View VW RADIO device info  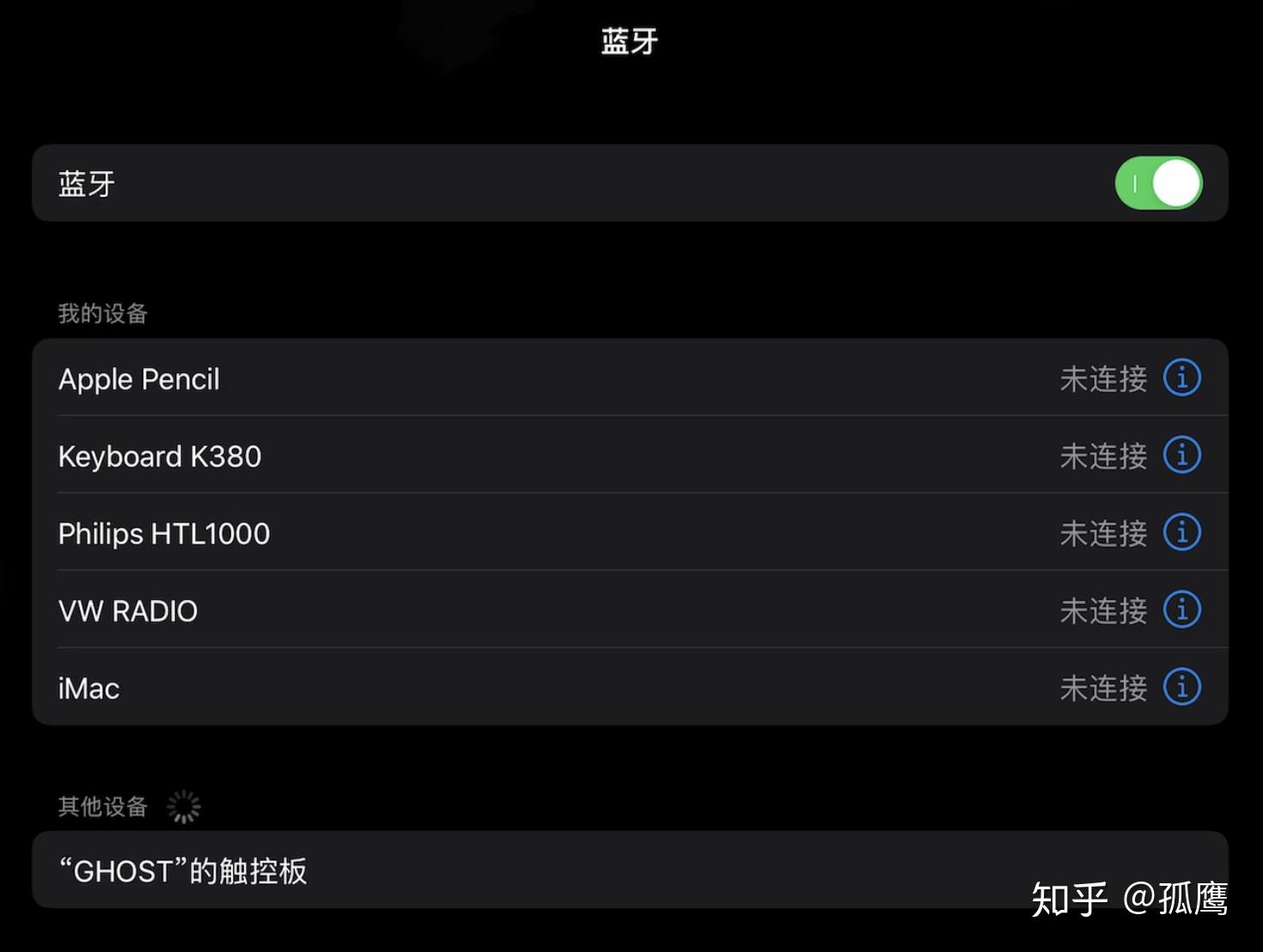click(1181, 610)
